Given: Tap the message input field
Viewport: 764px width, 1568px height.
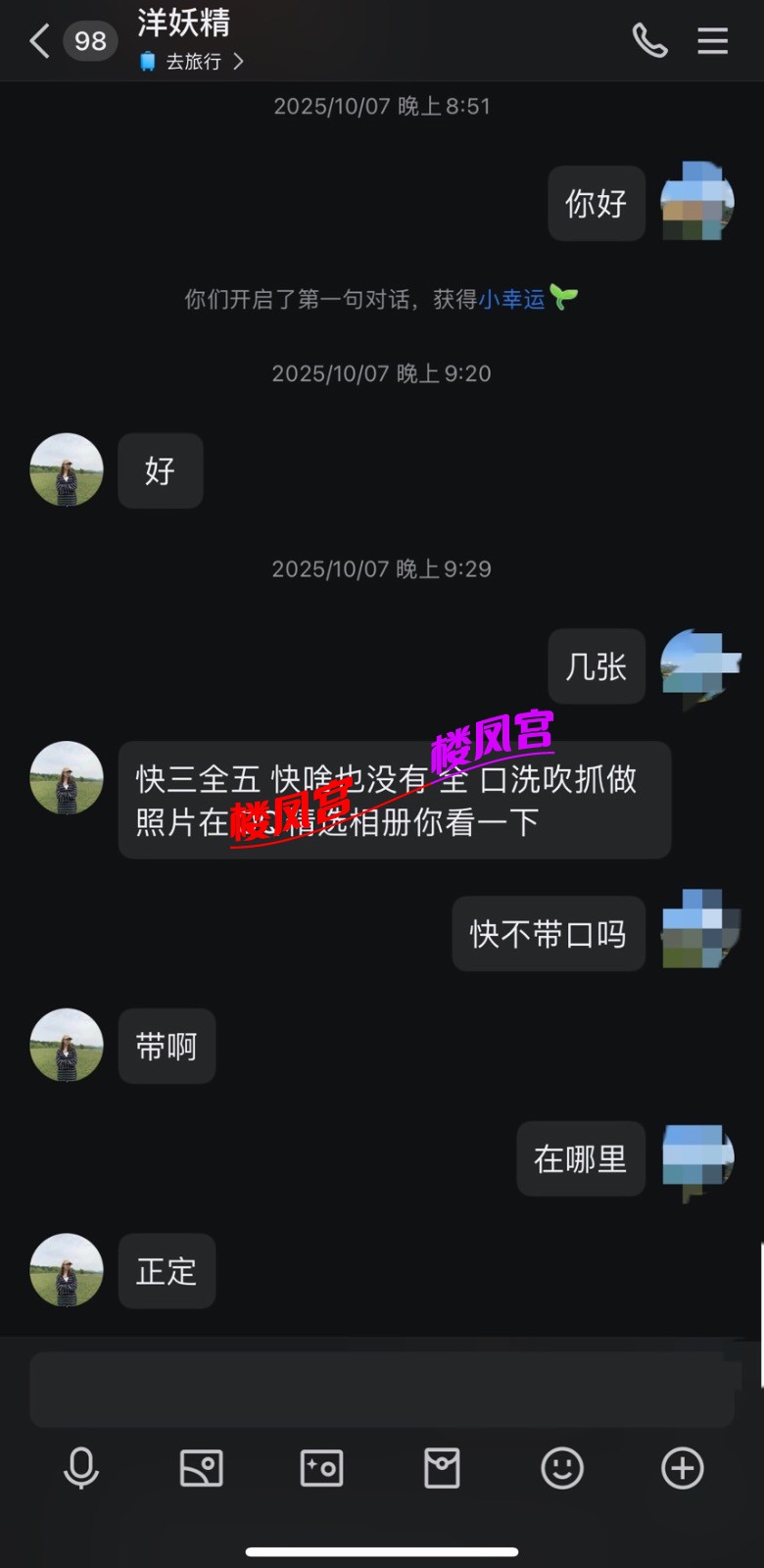Looking at the screenshot, I should (382, 1389).
